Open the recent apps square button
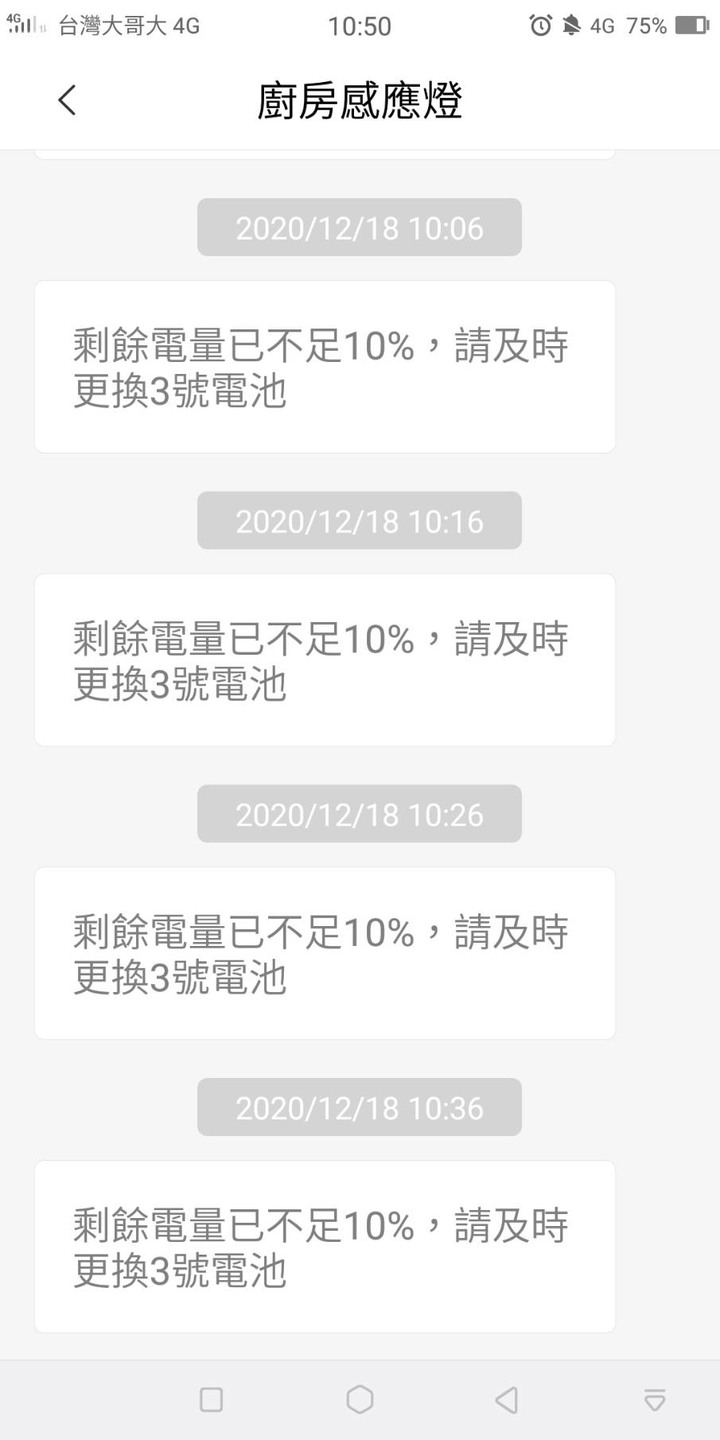This screenshot has height=1440, width=720. 211,1399
